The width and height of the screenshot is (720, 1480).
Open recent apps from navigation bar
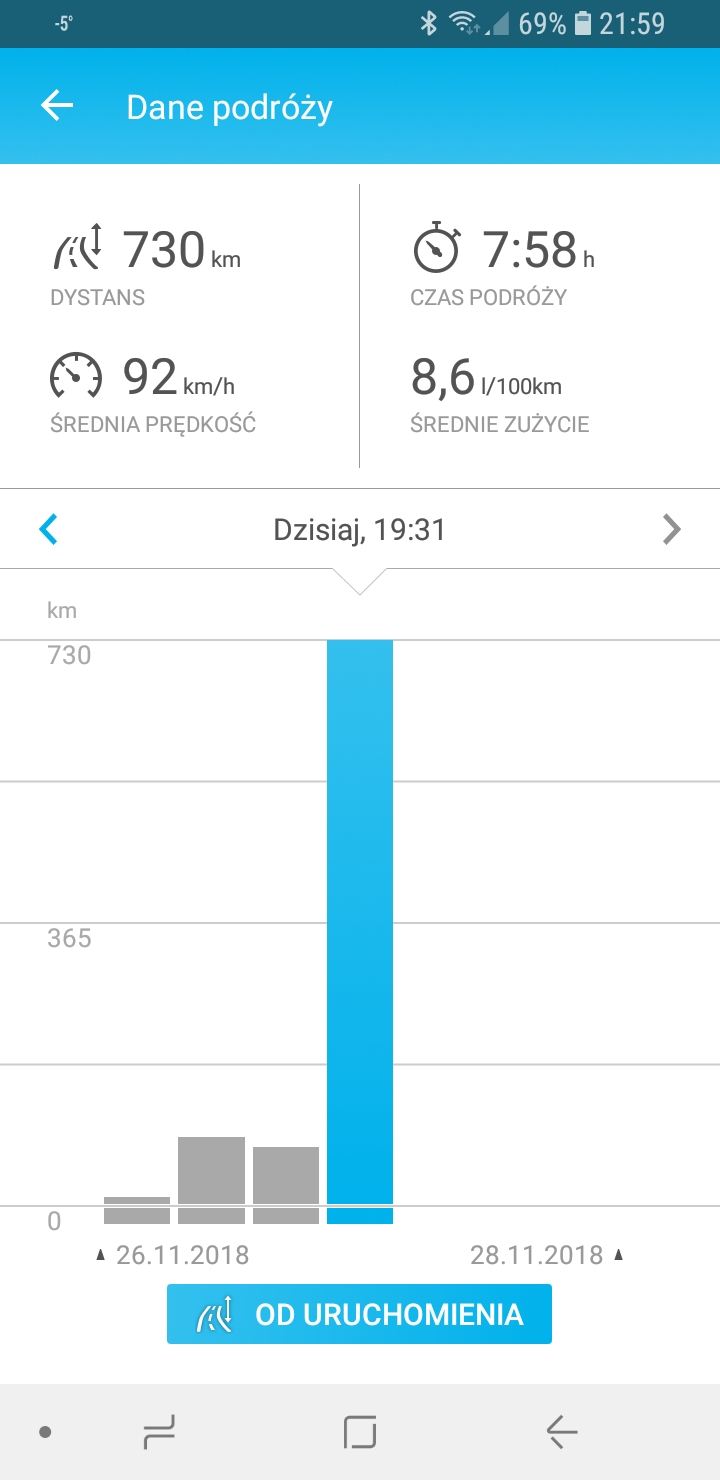pos(159,1432)
